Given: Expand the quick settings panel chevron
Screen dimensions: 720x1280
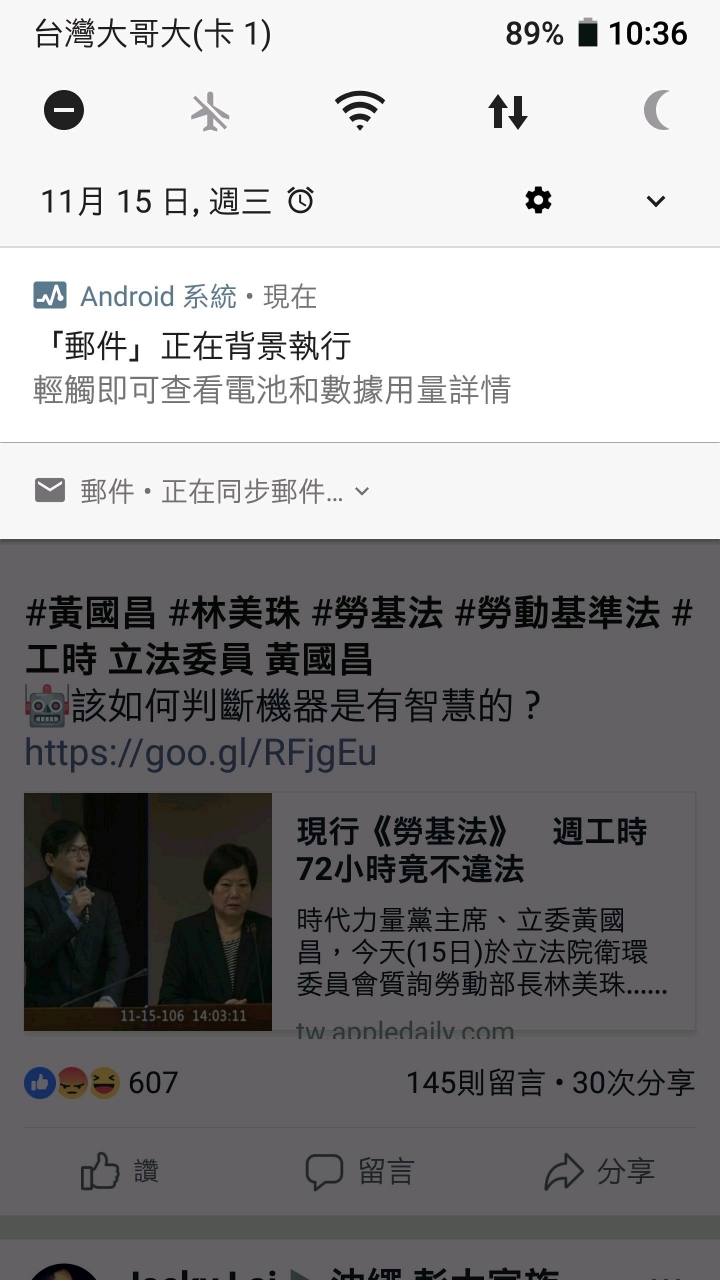Looking at the screenshot, I should (656, 201).
